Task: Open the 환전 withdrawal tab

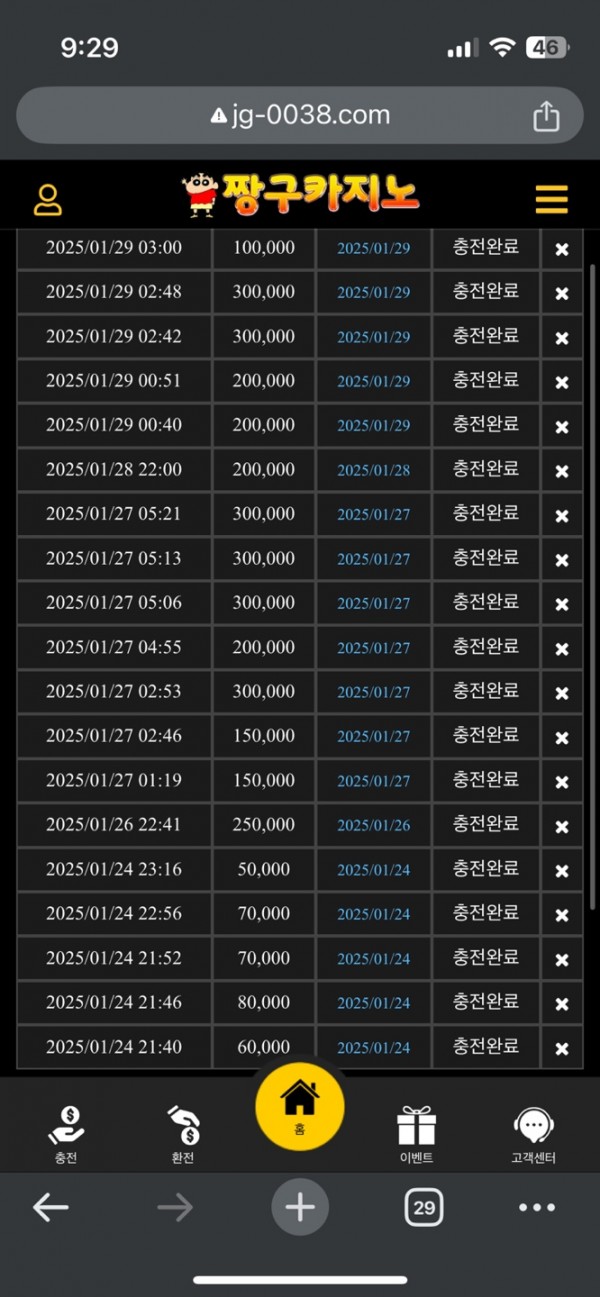Action: tap(182, 1135)
